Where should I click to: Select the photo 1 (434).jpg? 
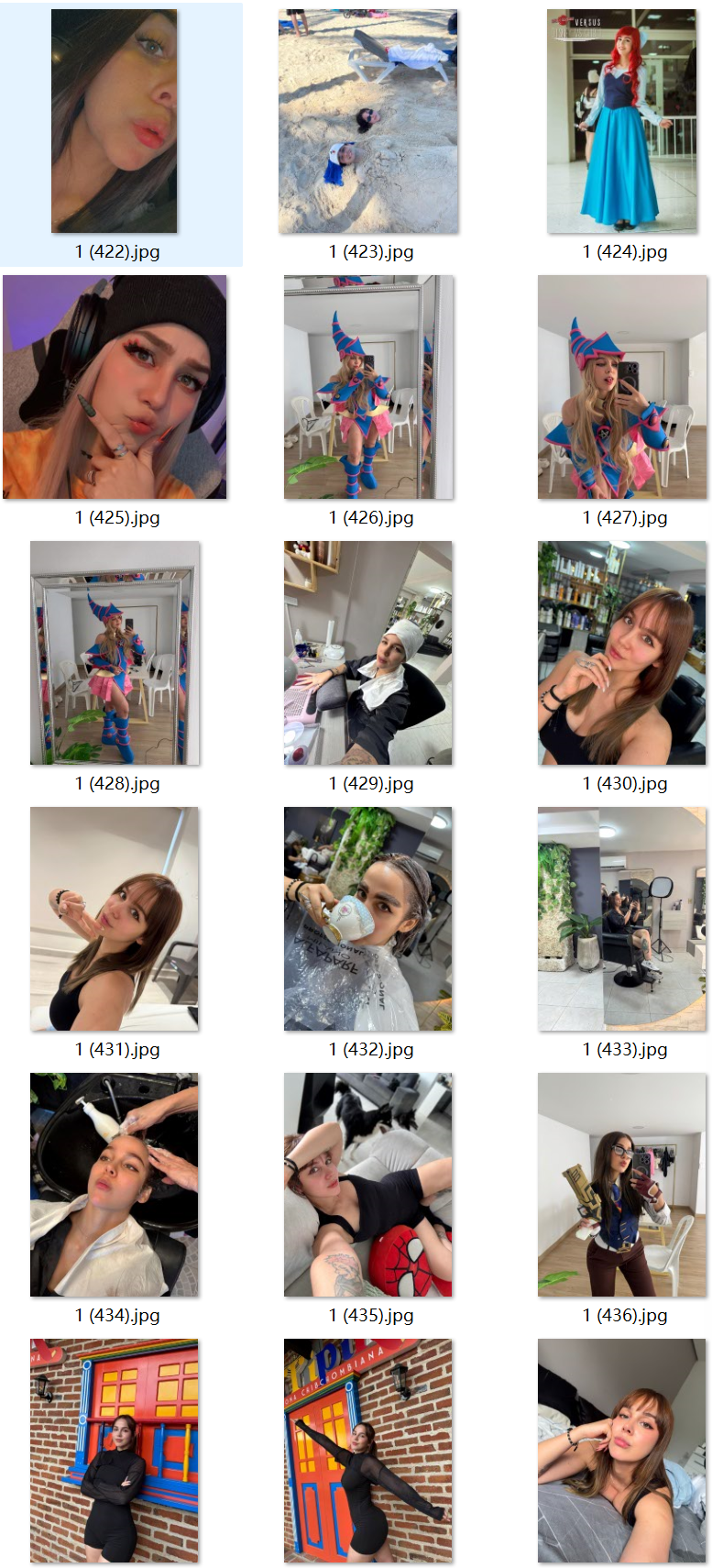coord(115,1185)
